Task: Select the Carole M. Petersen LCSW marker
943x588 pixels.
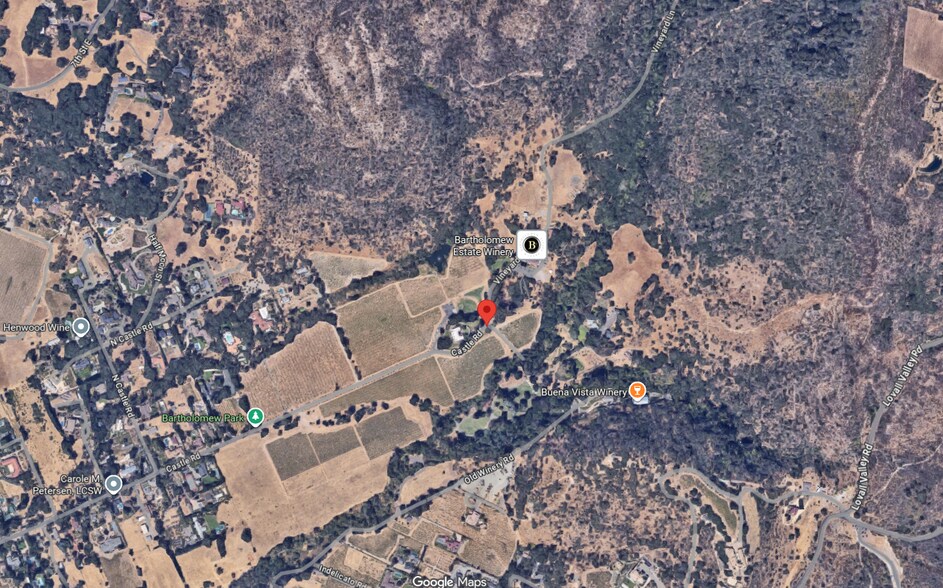Action: (114, 484)
